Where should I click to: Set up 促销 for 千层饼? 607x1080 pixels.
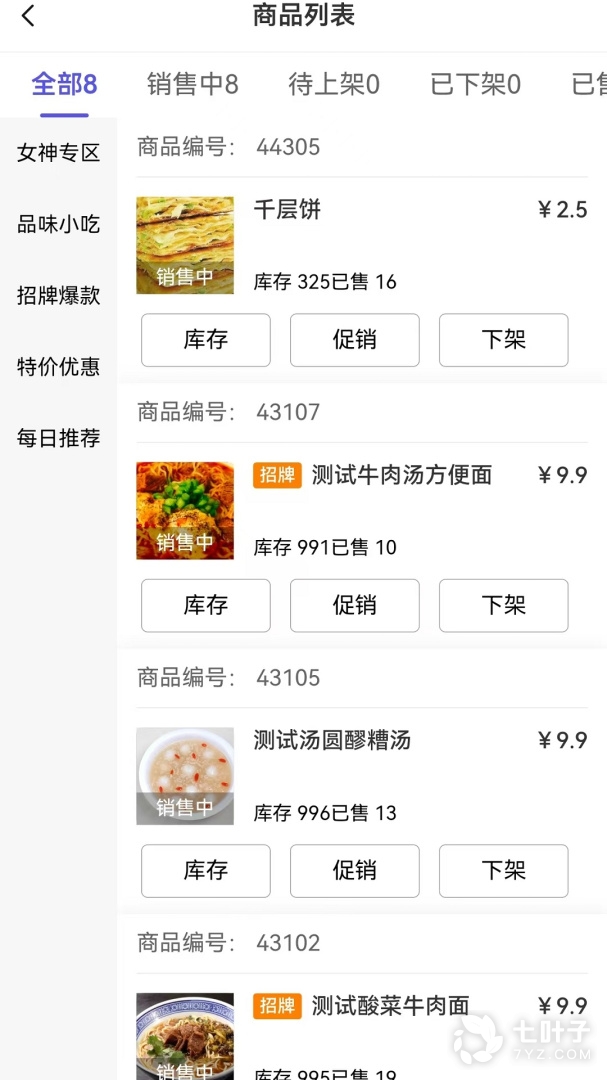pos(355,340)
